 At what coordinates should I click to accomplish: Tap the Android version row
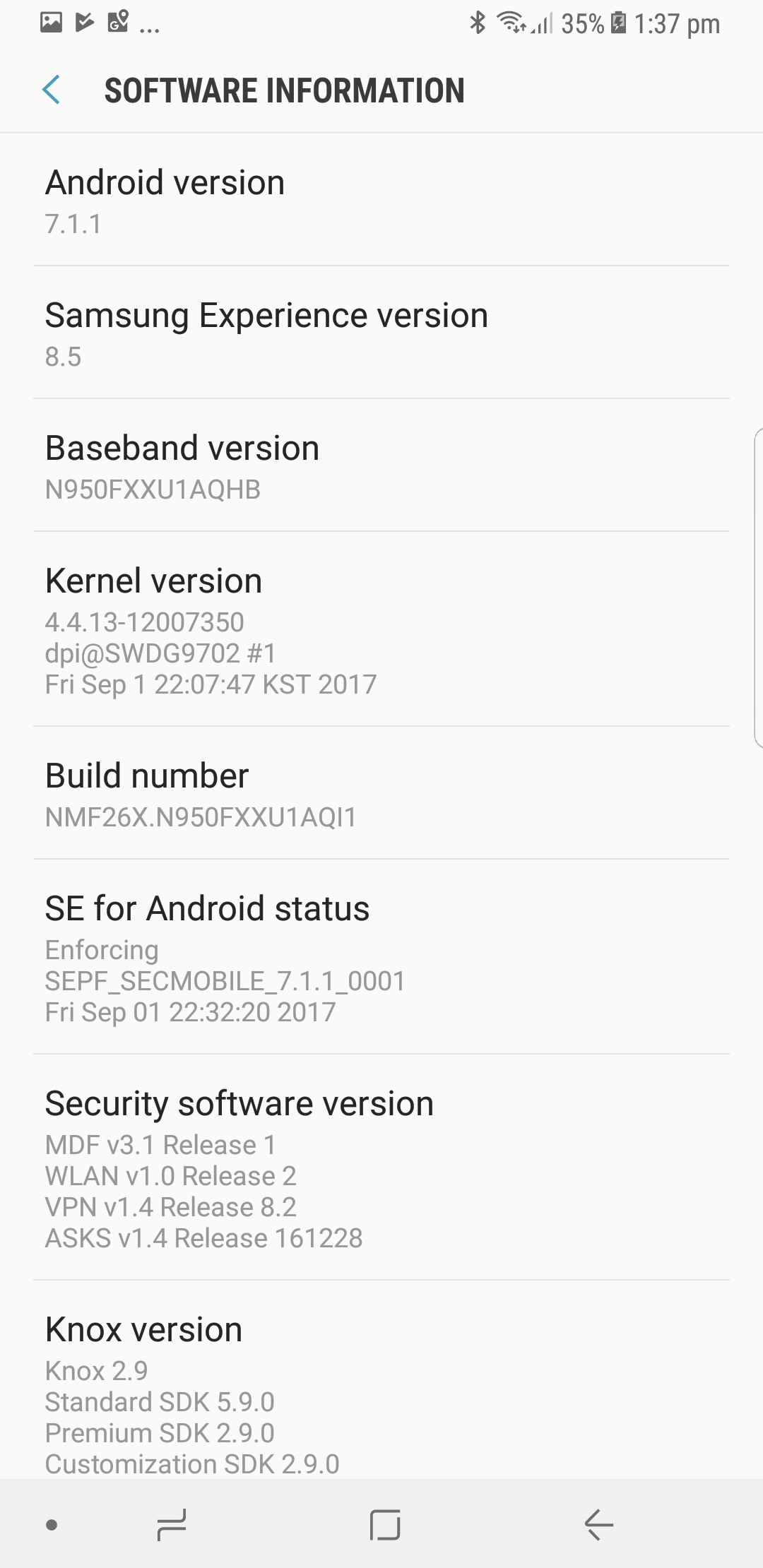(381, 200)
